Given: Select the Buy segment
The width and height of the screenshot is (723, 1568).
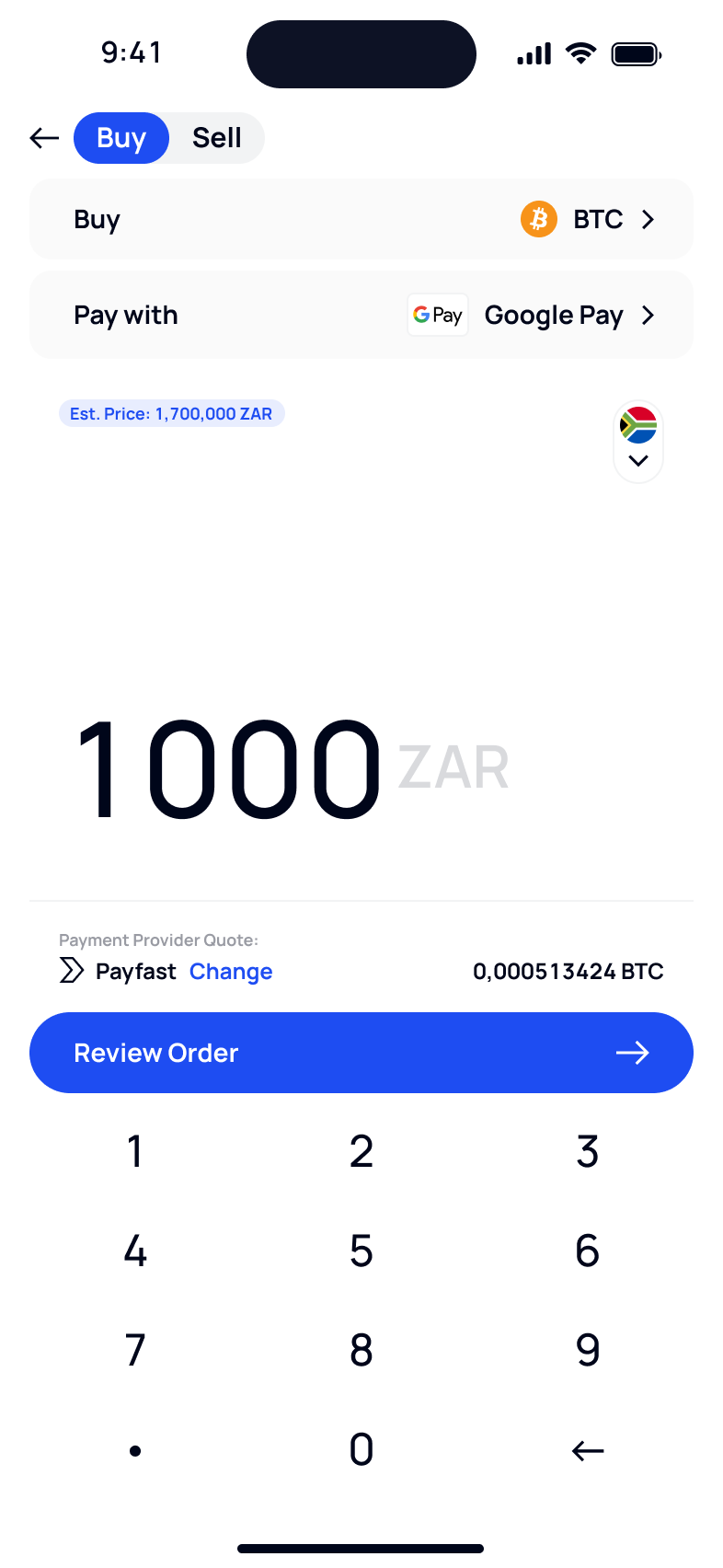Looking at the screenshot, I should (x=121, y=138).
